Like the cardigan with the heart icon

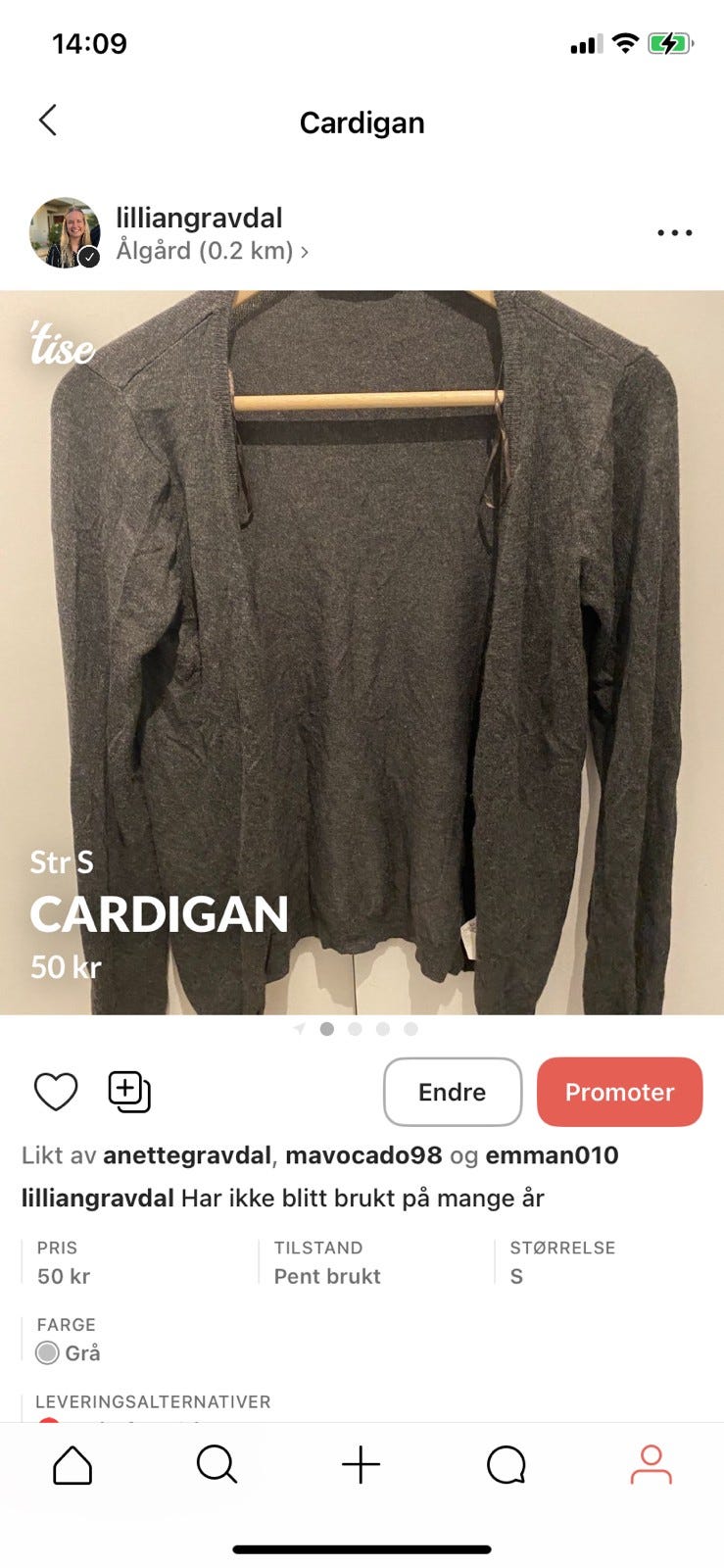[55, 1091]
